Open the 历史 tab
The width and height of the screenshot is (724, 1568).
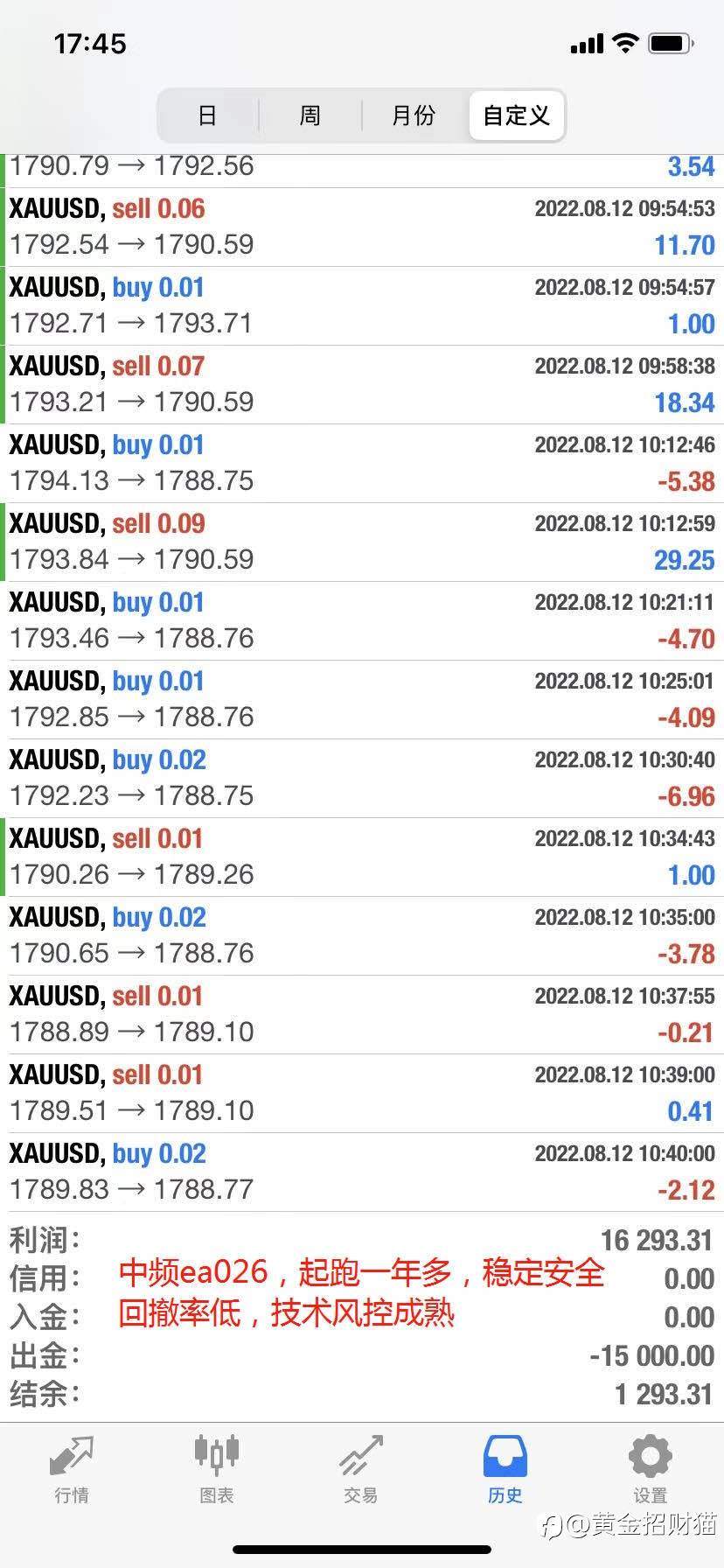point(505,1470)
